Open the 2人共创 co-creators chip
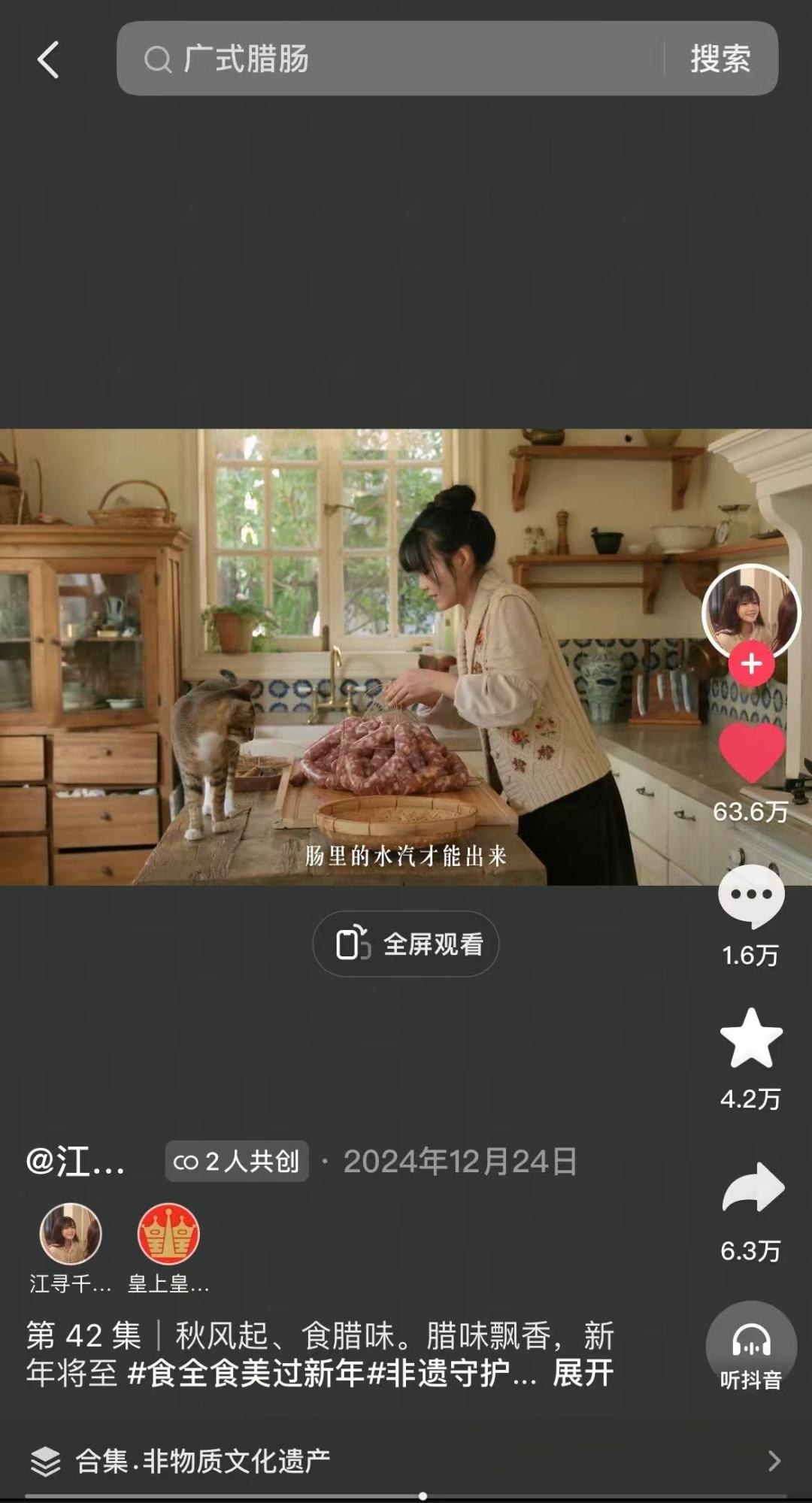The width and height of the screenshot is (812, 1503). [x=237, y=1162]
